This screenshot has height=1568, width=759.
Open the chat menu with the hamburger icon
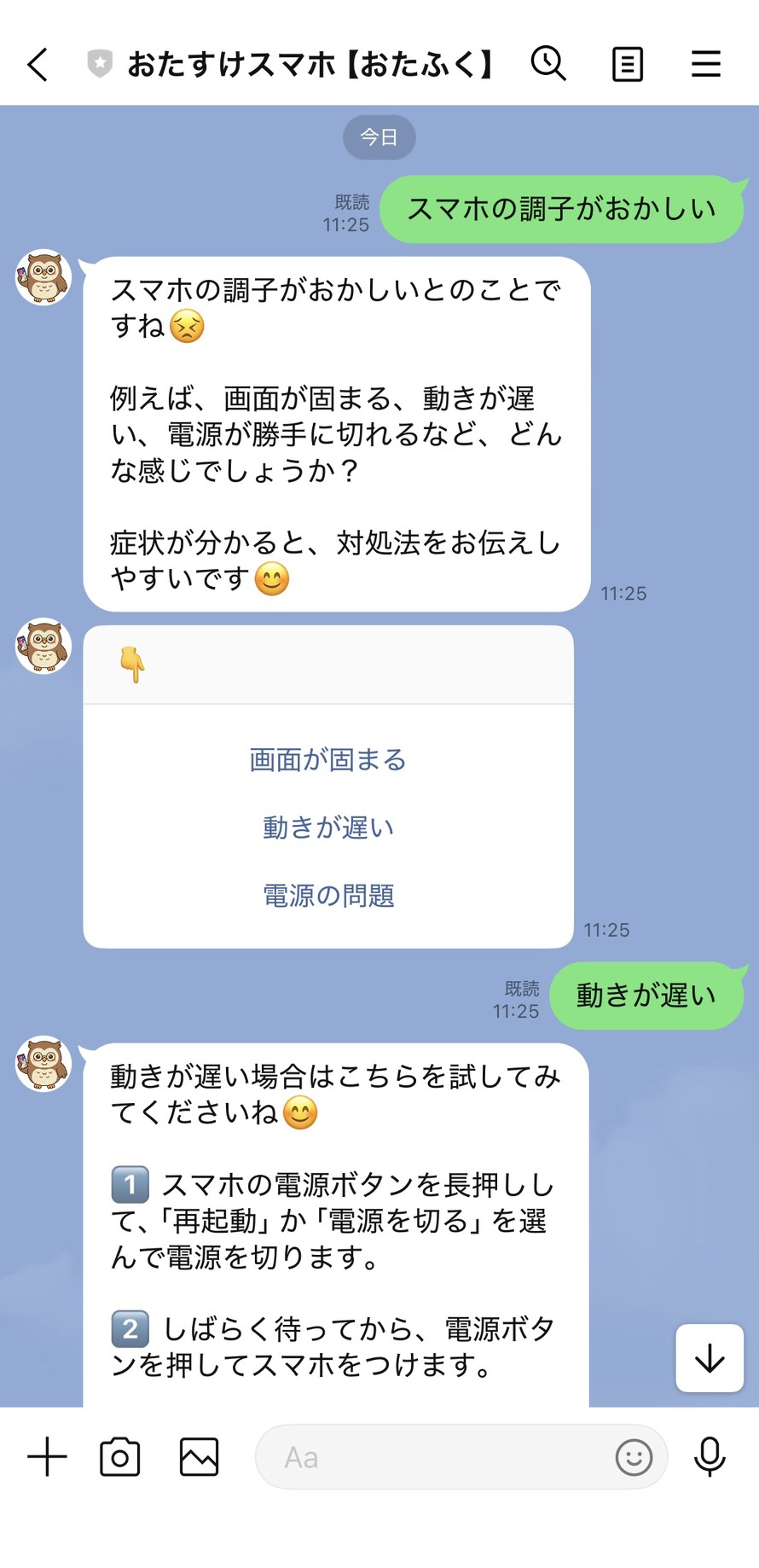[706, 64]
